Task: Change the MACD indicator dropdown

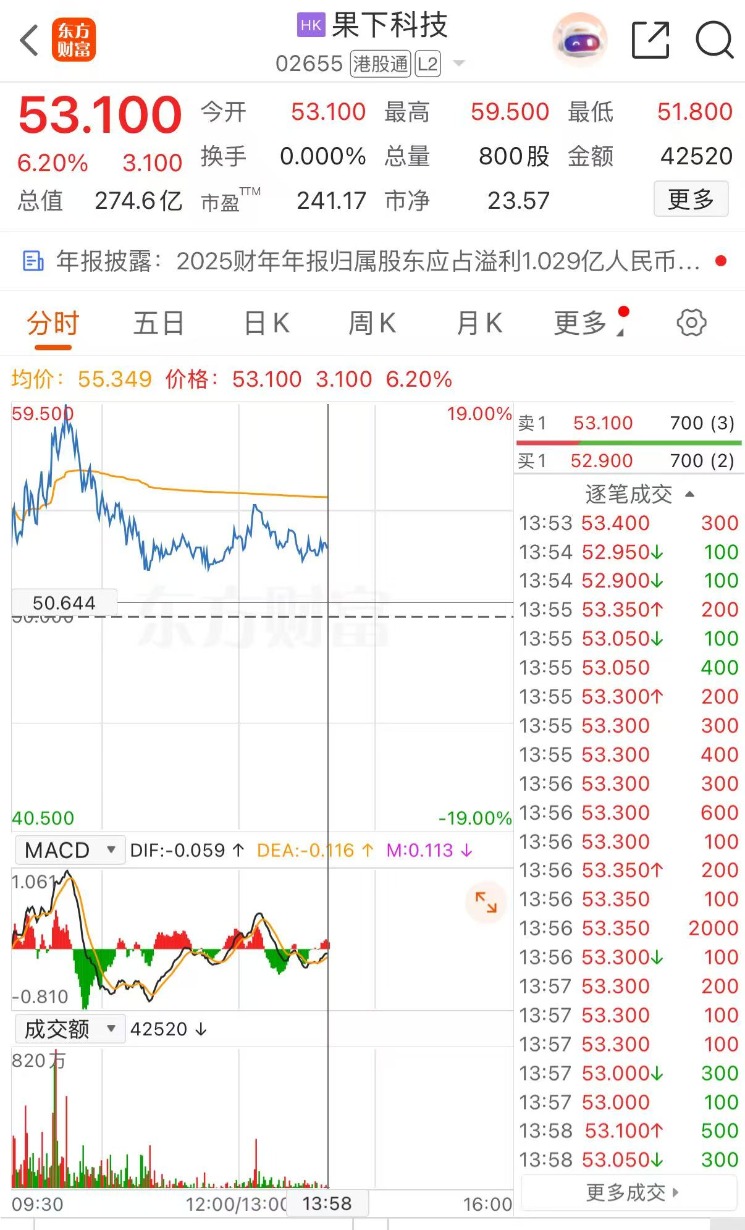Action: (x=70, y=850)
